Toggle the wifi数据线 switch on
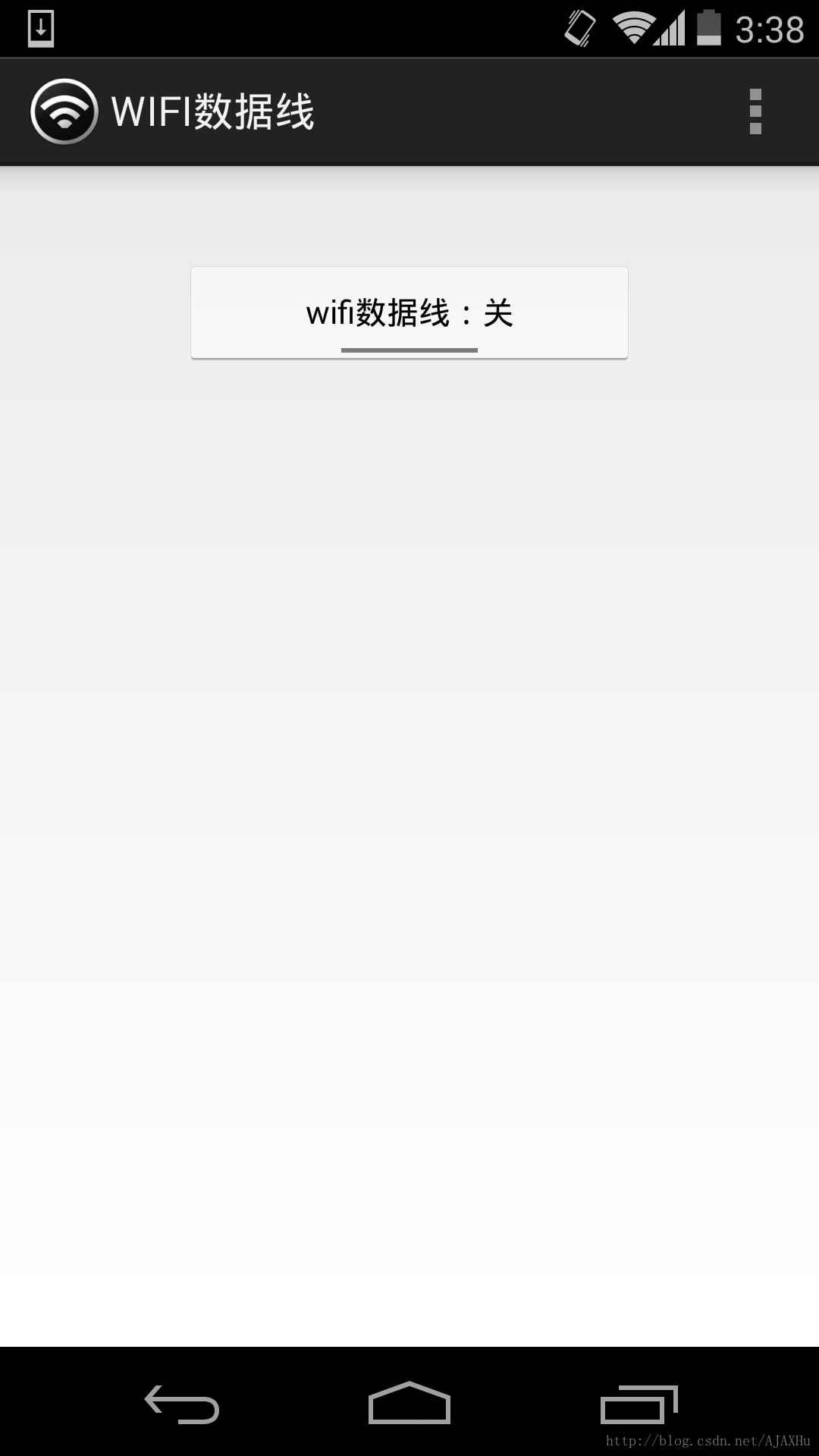The height and width of the screenshot is (1456, 819). tap(409, 312)
